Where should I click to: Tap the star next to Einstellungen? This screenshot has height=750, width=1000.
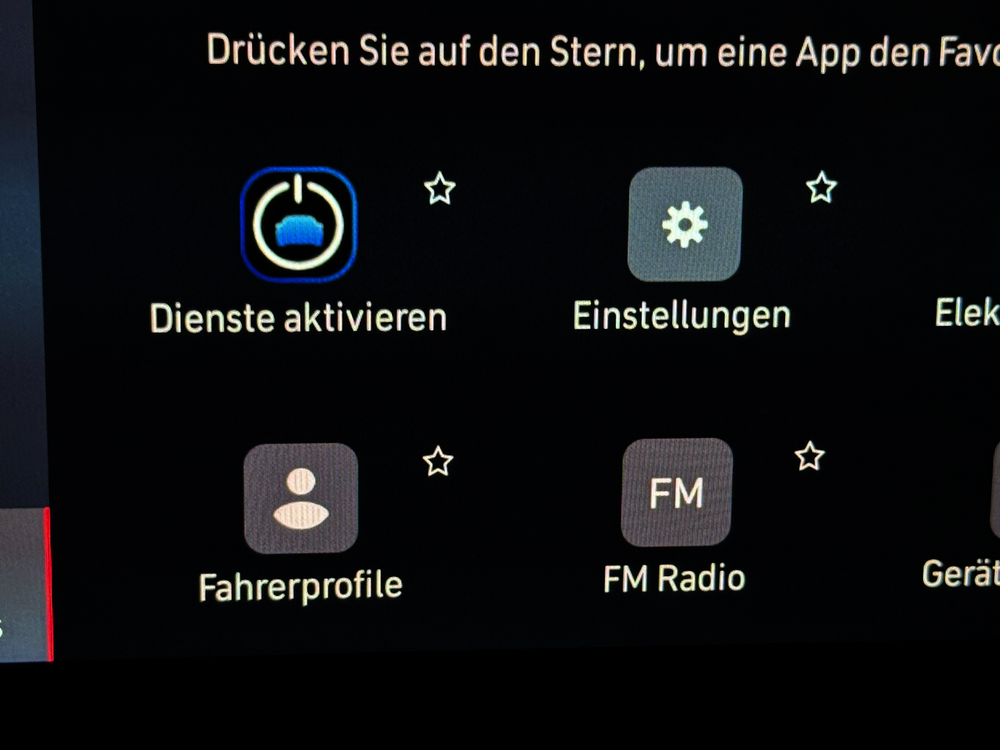tap(821, 187)
